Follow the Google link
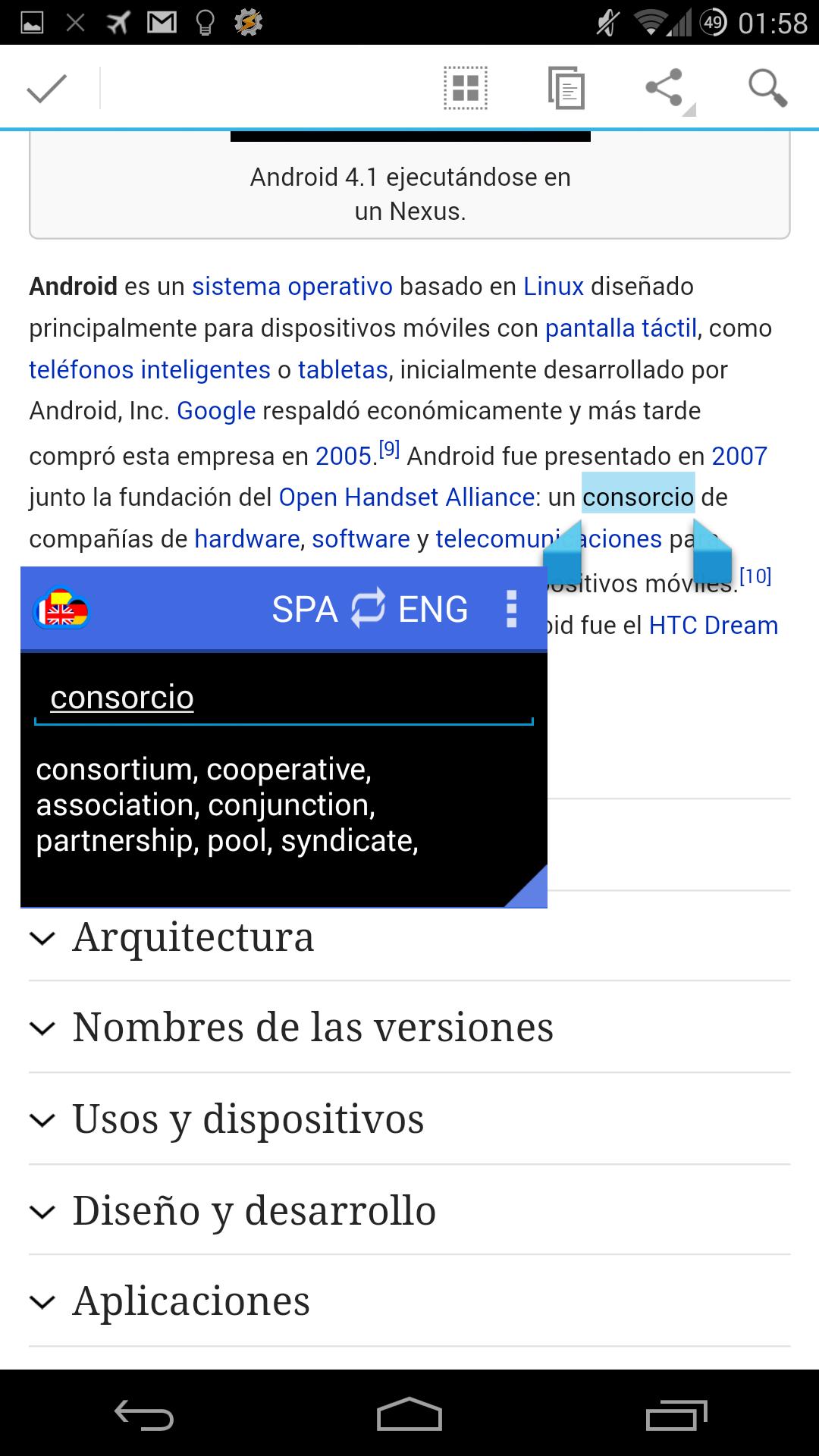The image size is (819, 1456). pyautogui.click(x=216, y=411)
